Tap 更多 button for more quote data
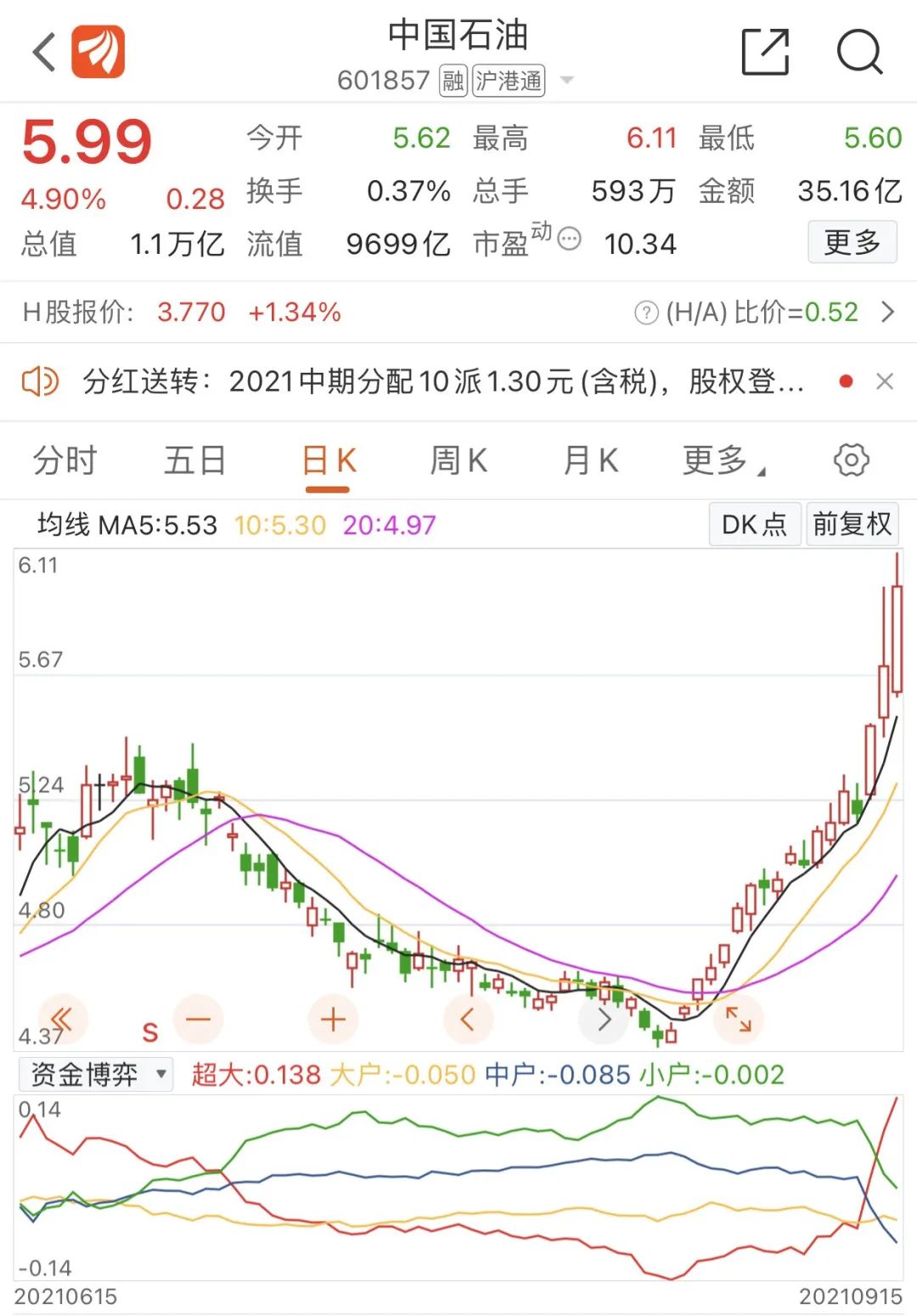This screenshot has width=917, height=1316. (852, 243)
